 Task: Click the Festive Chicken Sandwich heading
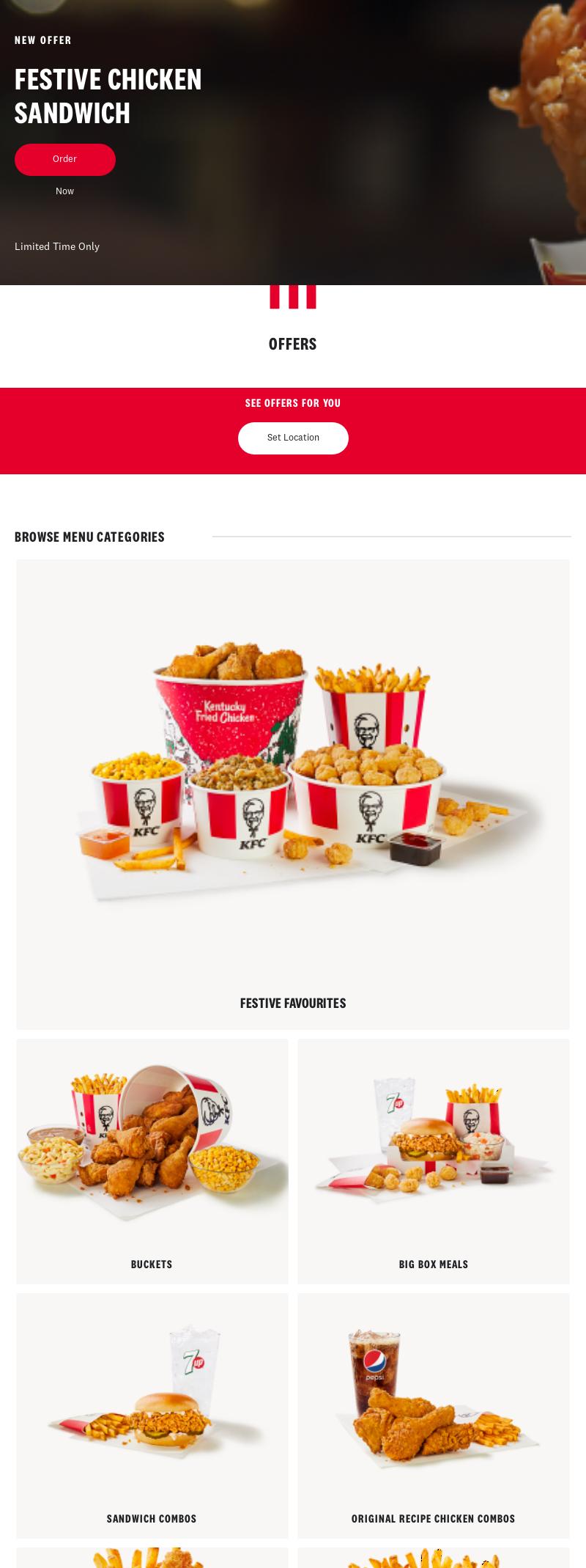point(108,96)
